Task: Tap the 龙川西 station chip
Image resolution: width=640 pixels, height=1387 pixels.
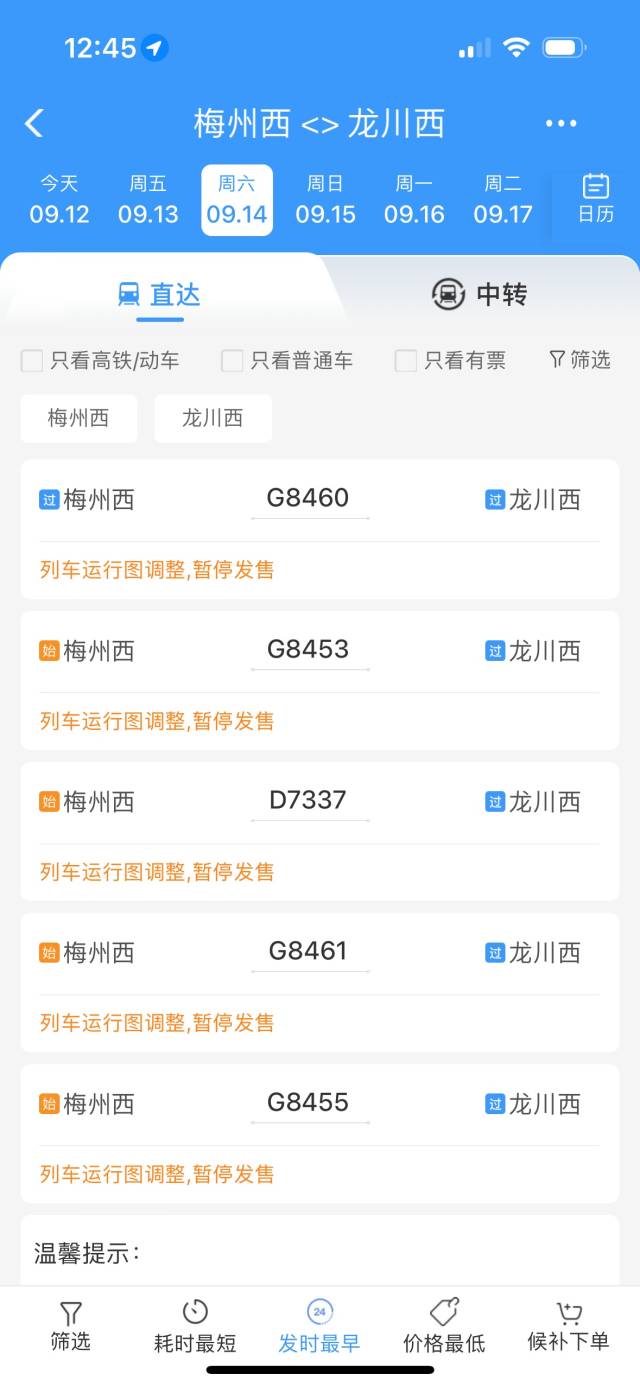Action: (213, 418)
